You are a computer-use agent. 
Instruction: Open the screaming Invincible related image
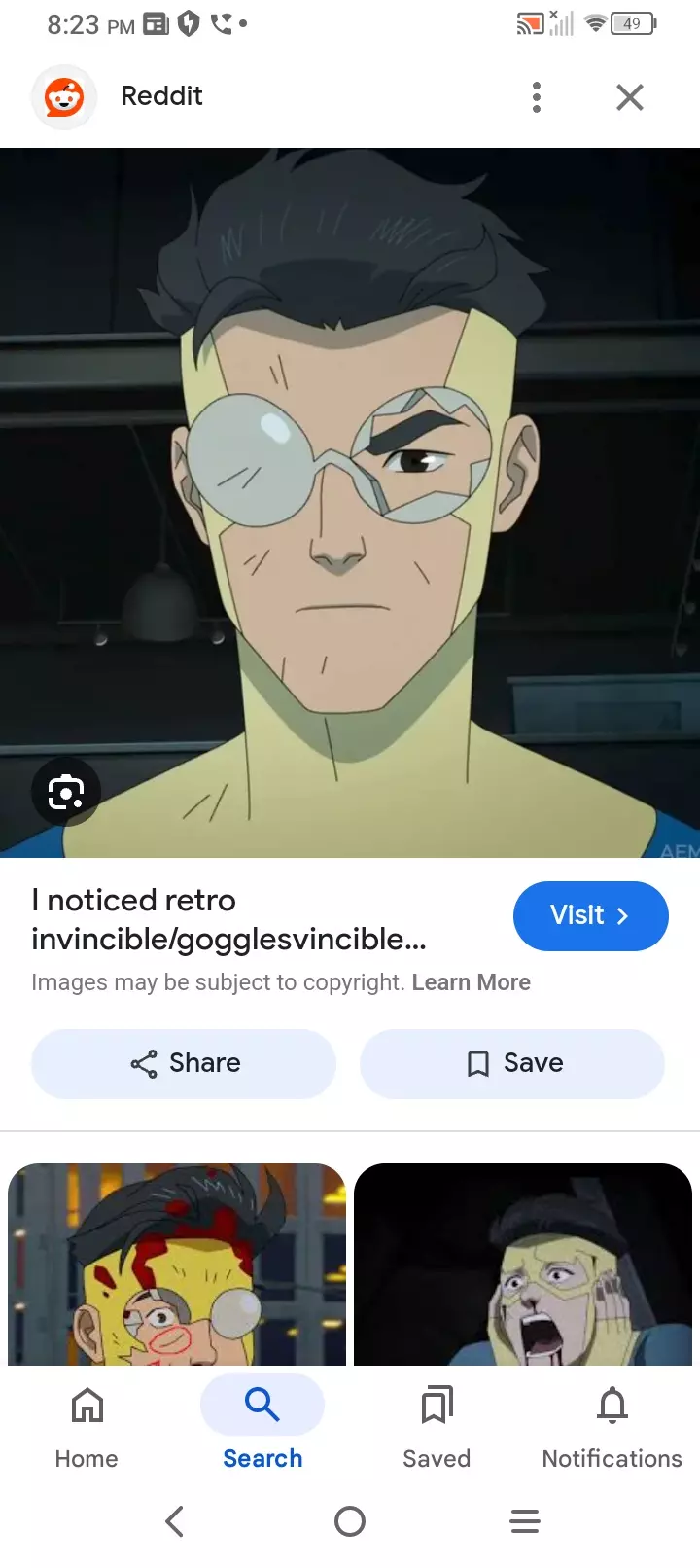(x=523, y=1265)
